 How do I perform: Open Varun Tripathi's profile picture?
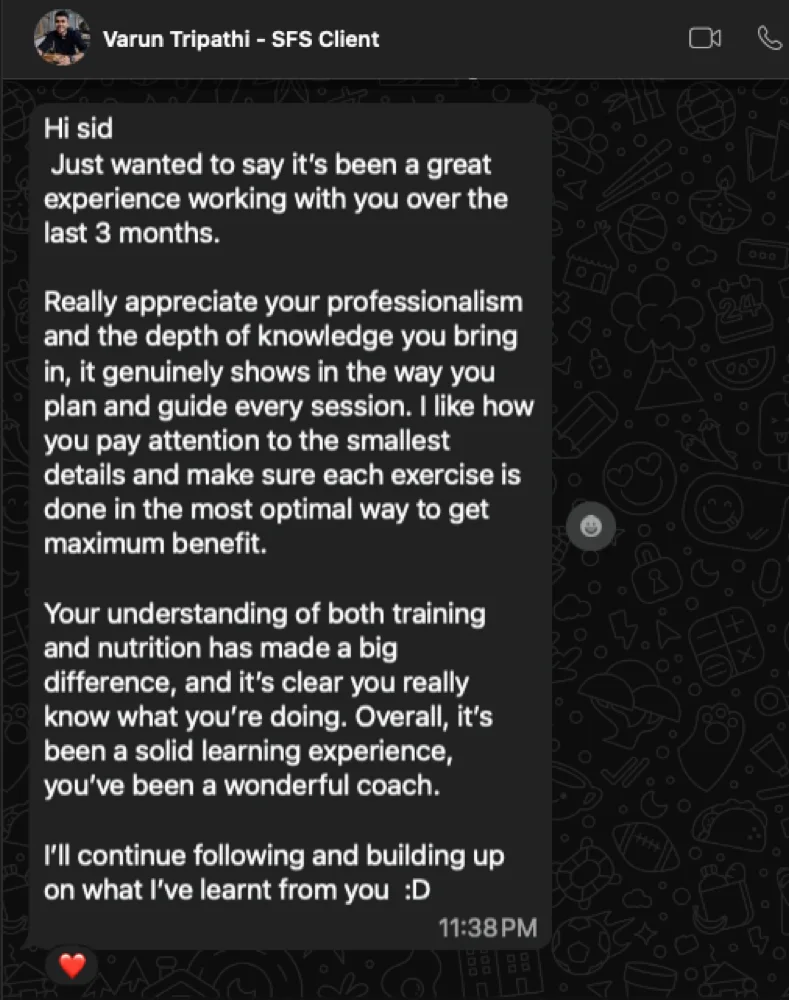pyautogui.click(x=61, y=39)
